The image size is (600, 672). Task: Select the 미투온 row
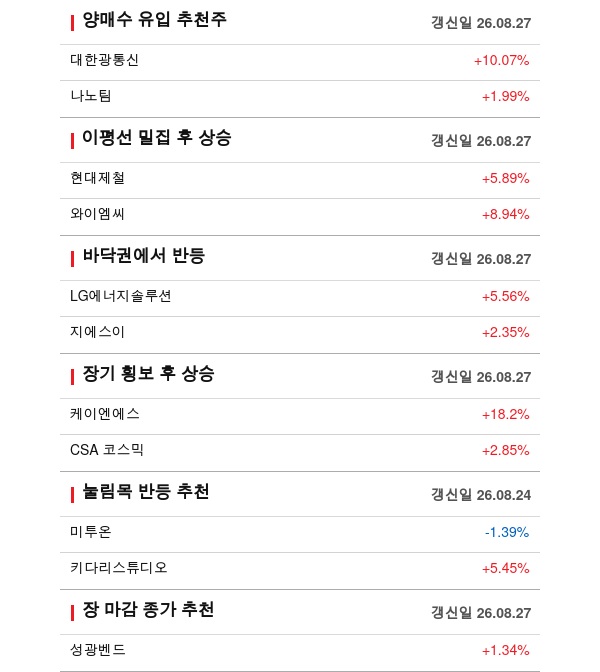(x=300, y=534)
